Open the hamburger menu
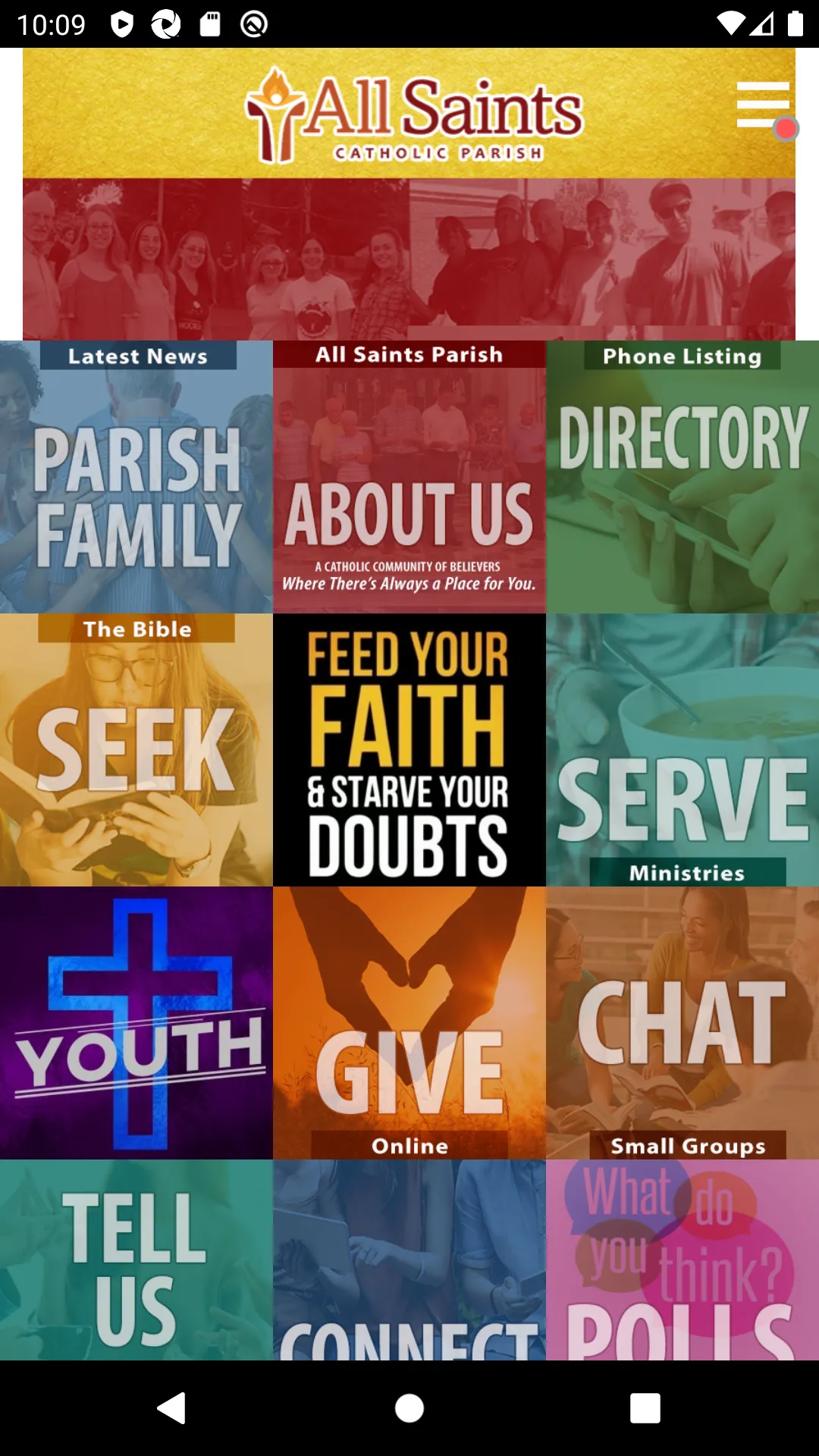The width and height of the screenshot is (819, 1456). [x=763, y=105]
